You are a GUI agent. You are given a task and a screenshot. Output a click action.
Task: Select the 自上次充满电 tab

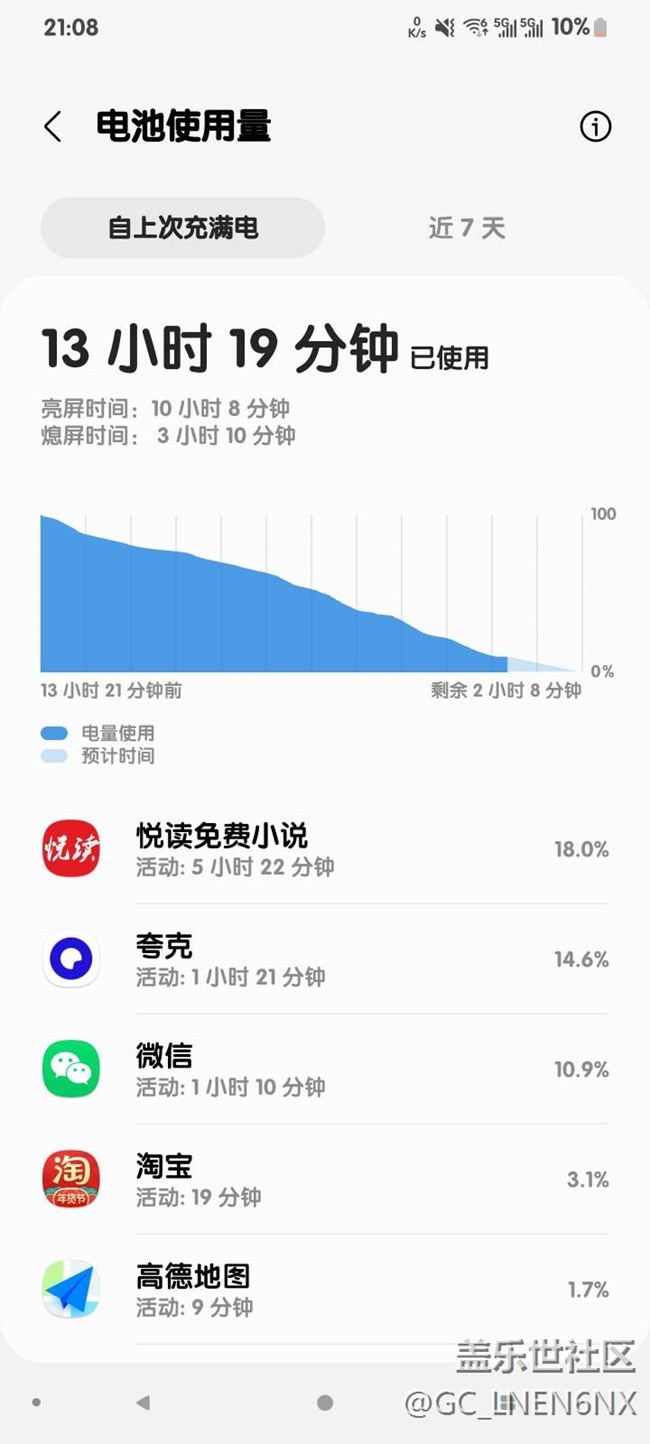[x=183, y=228]
